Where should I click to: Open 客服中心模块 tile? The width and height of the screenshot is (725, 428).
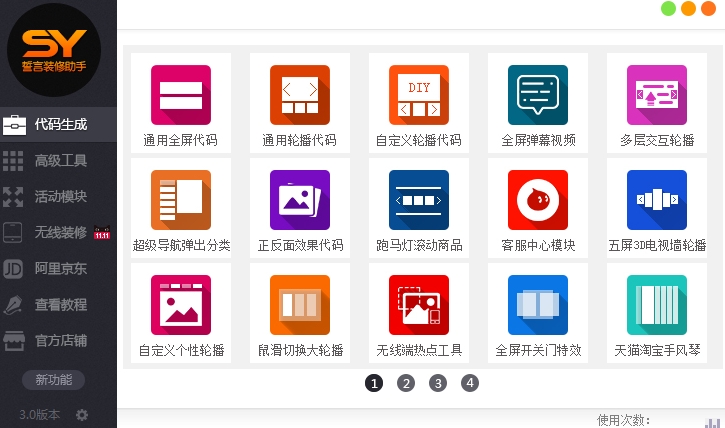click(x=538, y=208)
